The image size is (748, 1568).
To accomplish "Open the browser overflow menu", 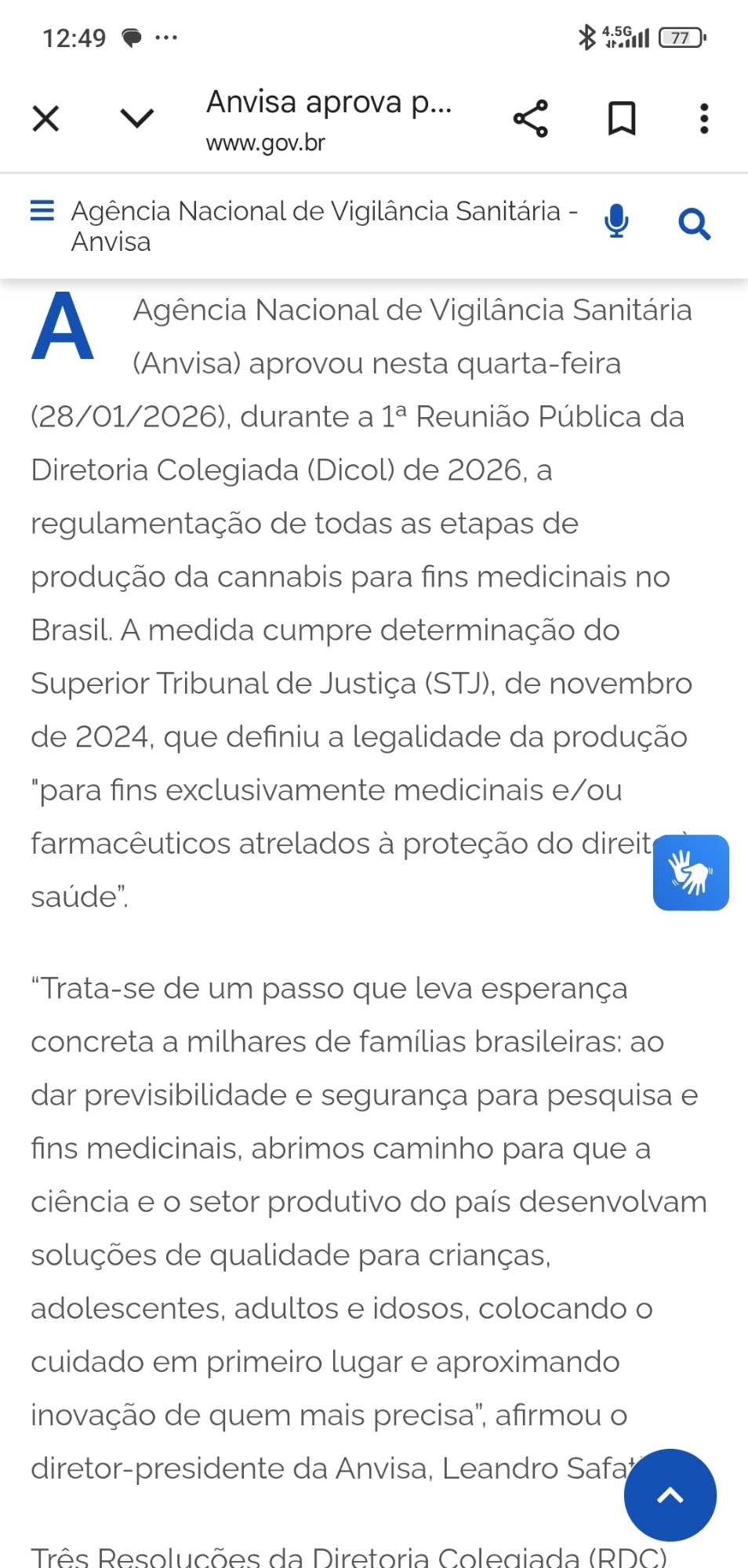I will 704,119.
